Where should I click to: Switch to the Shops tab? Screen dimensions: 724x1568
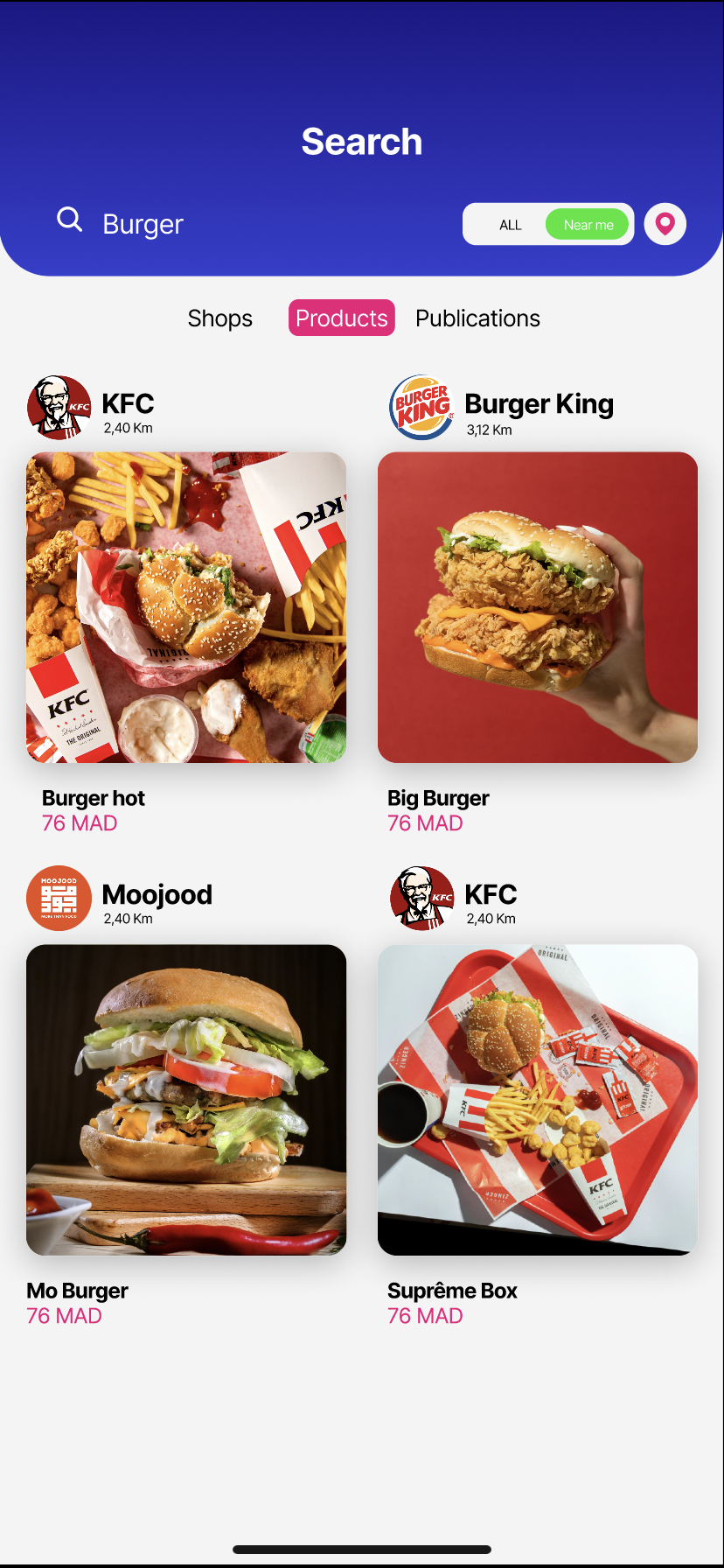(220, 318)
